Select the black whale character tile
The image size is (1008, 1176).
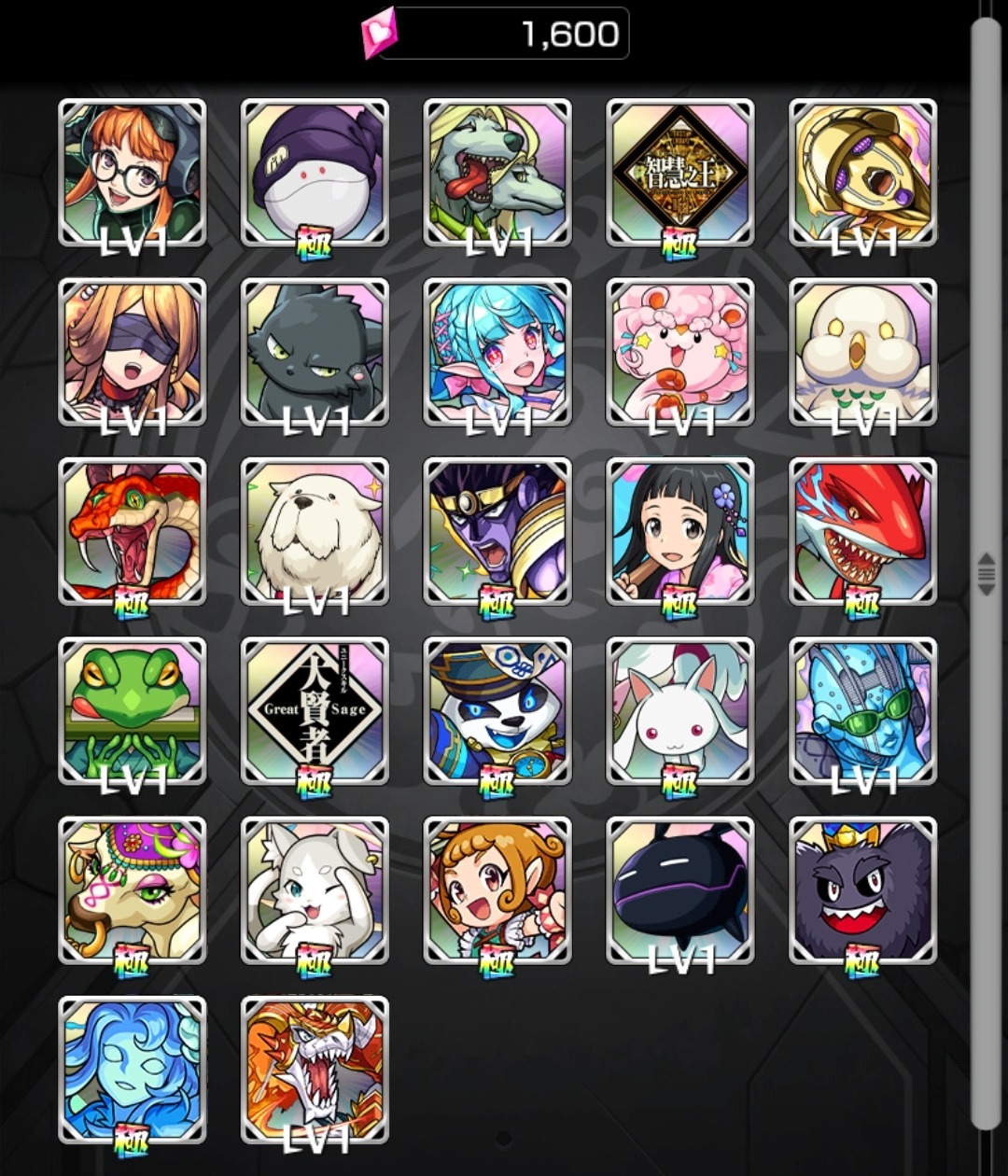pos(679,889)
